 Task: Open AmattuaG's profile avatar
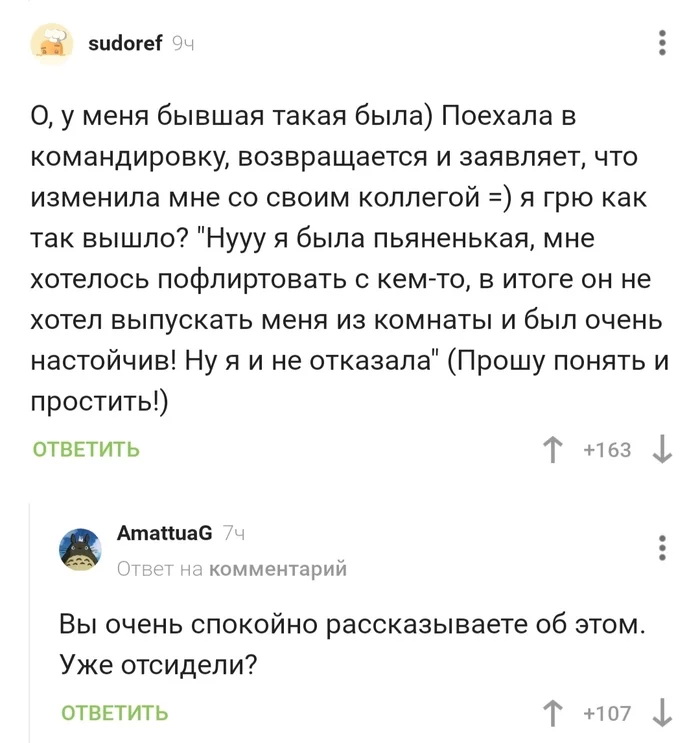[81, 549]
